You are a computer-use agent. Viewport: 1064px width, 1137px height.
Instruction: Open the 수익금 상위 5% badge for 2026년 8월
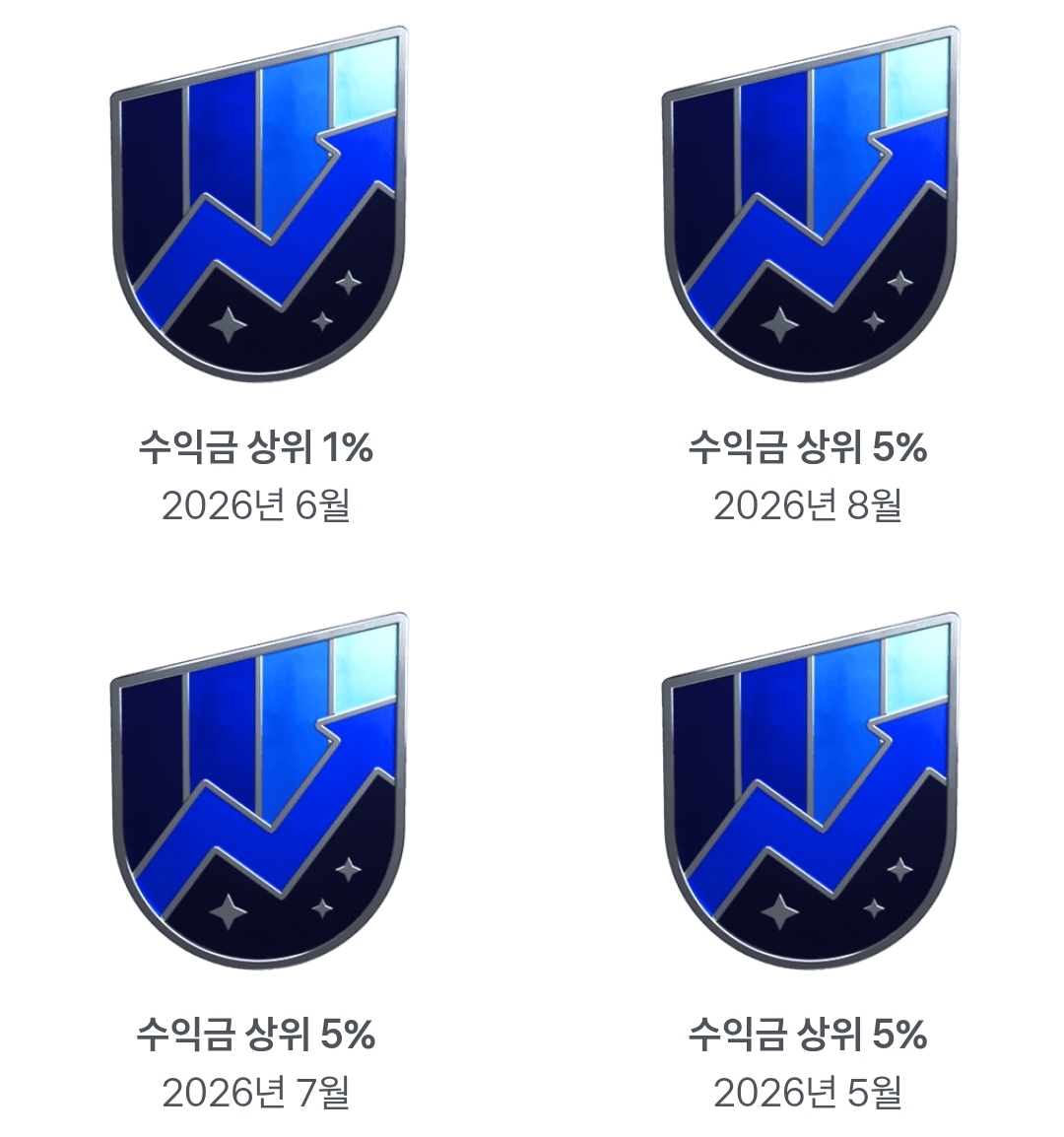click(810, 205)
